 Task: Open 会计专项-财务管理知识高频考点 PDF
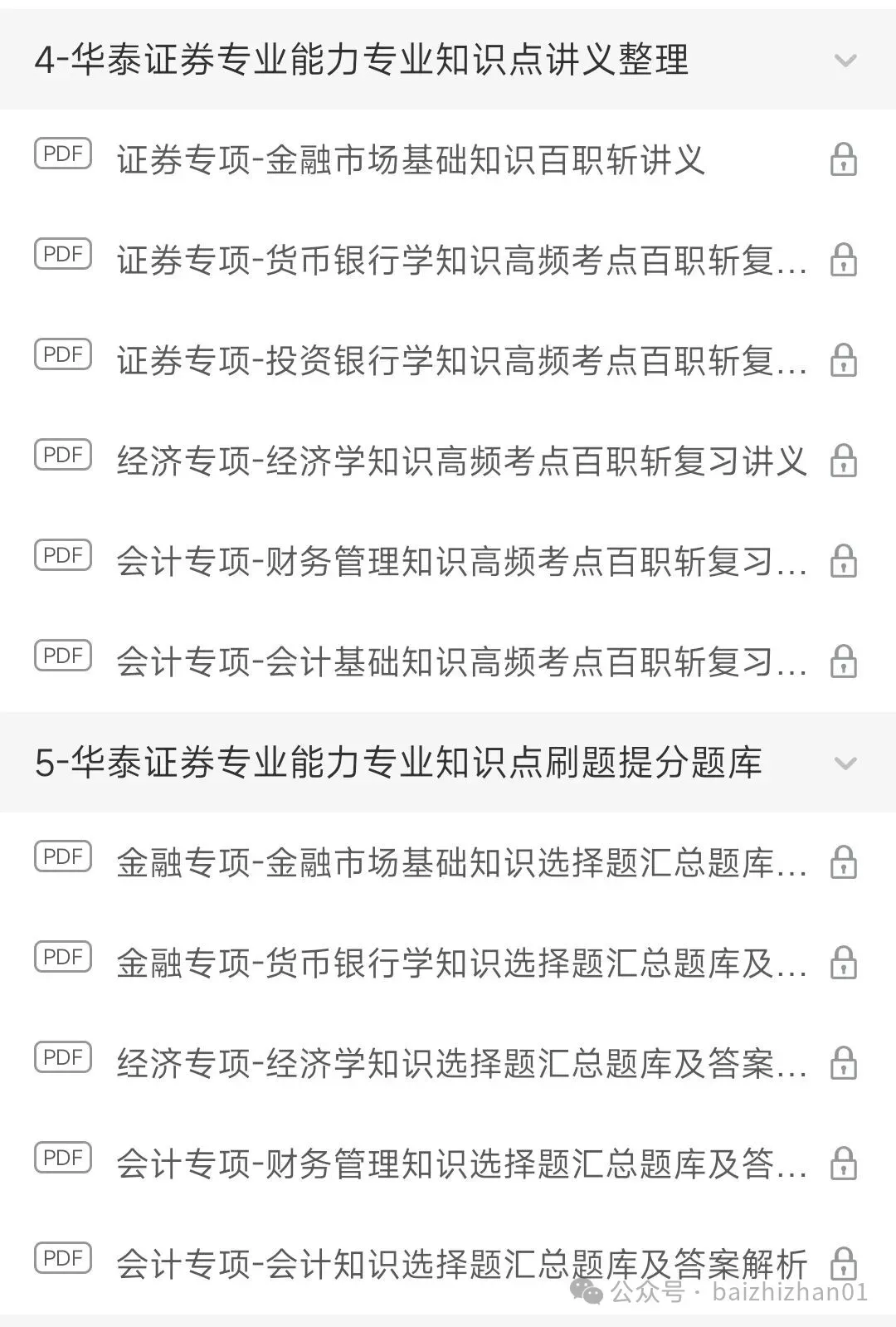448,561
